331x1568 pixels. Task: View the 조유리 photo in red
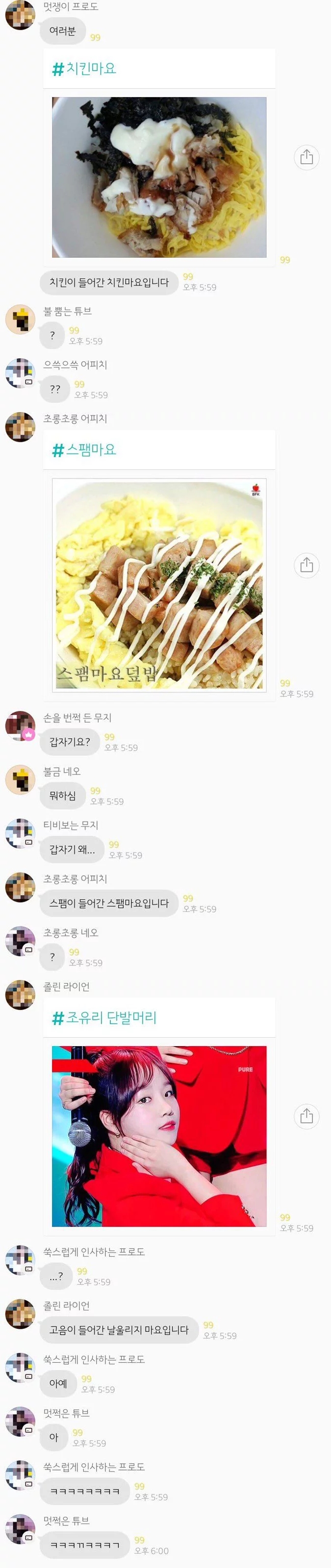159,1136
